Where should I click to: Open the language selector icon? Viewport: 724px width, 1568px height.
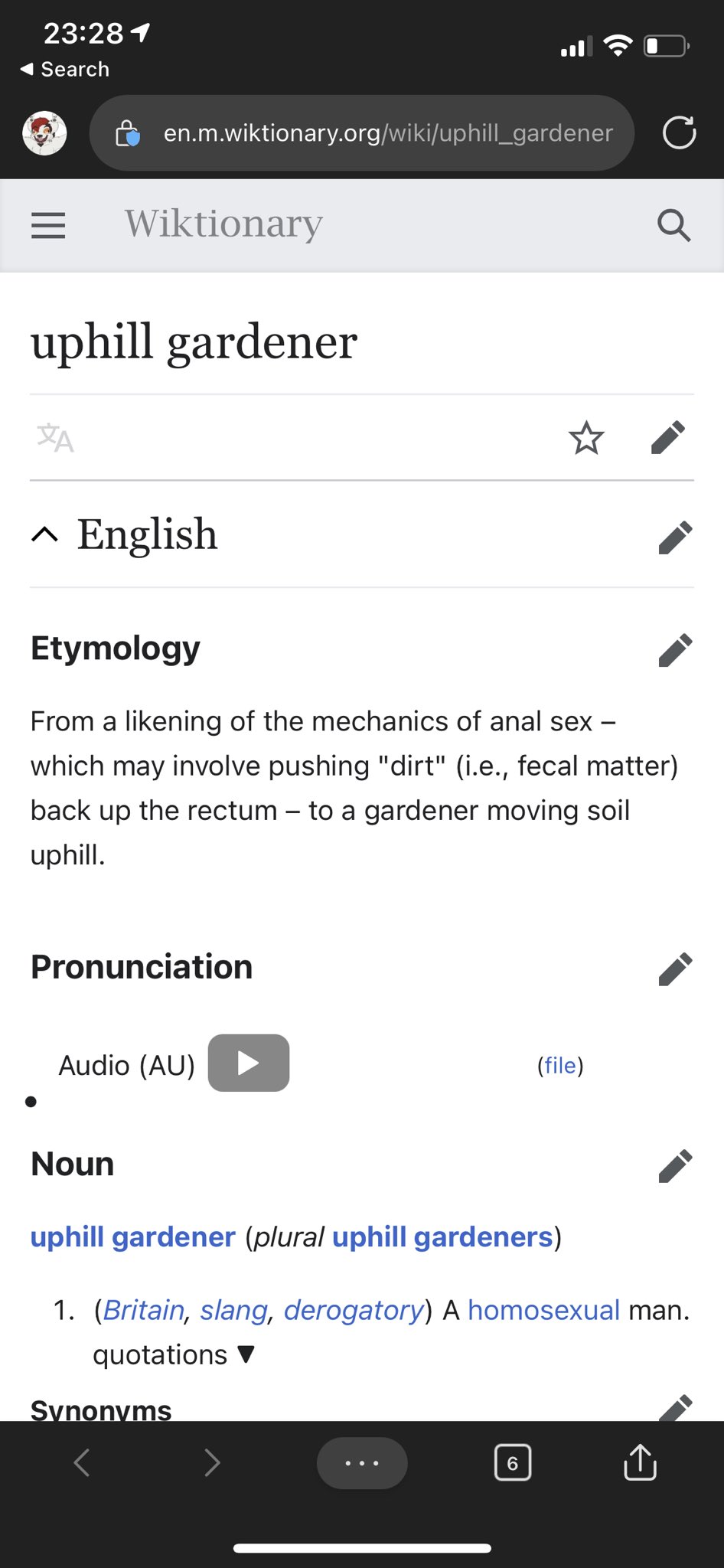(x=56, y=438)
